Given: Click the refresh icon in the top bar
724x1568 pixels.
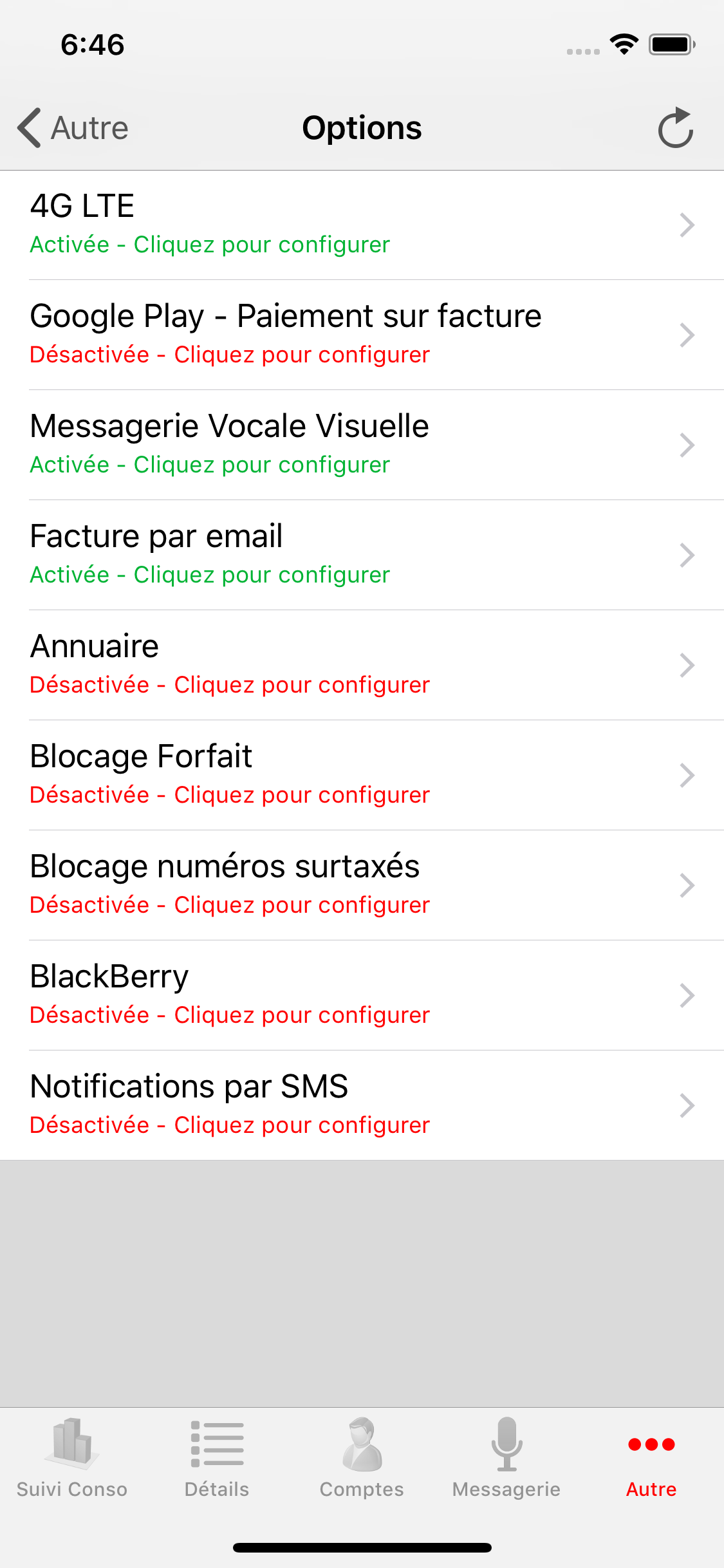Looking at the screenshot, I should tap(677, 127).
